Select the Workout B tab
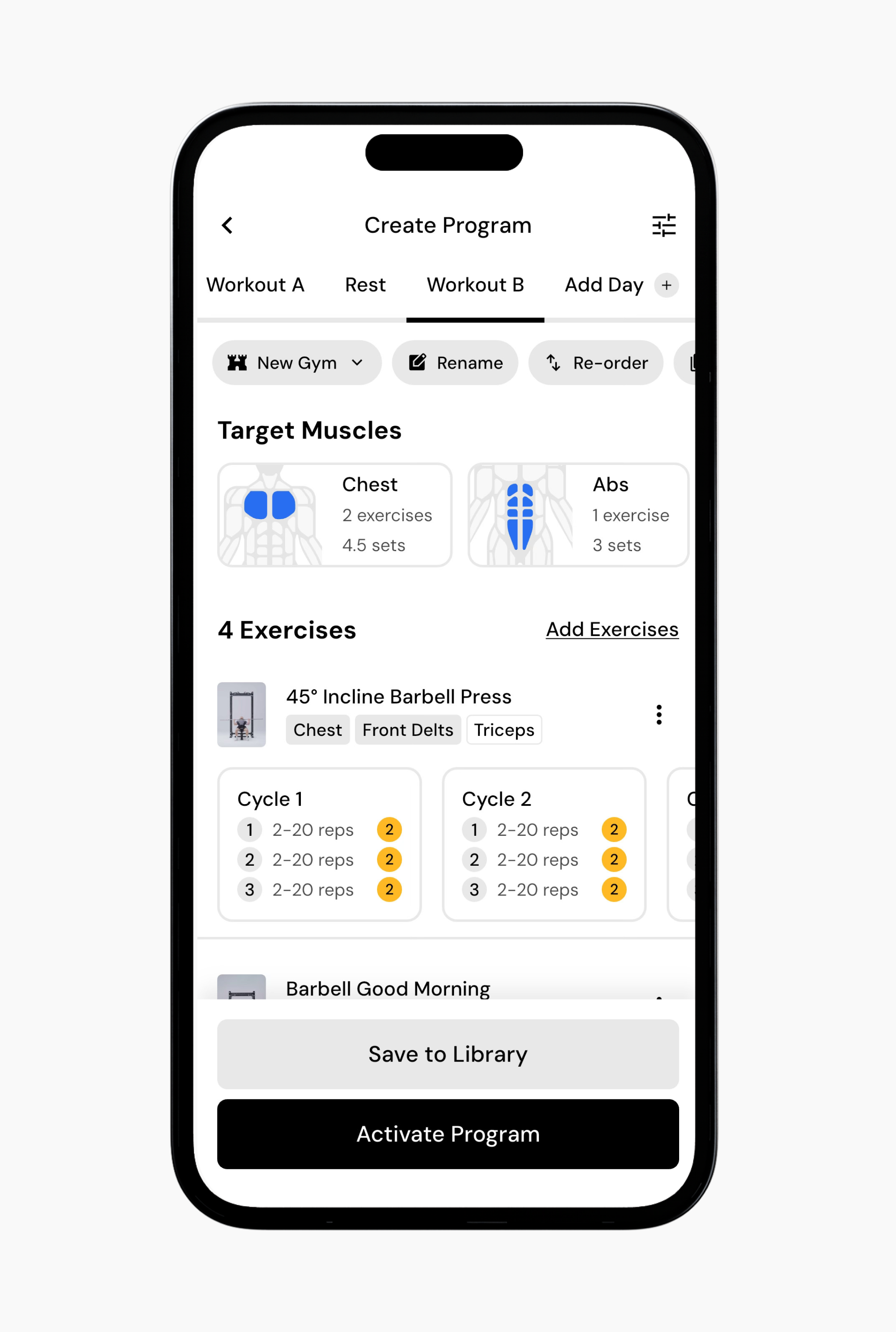 pyautogui.click(x=475, y=285)
